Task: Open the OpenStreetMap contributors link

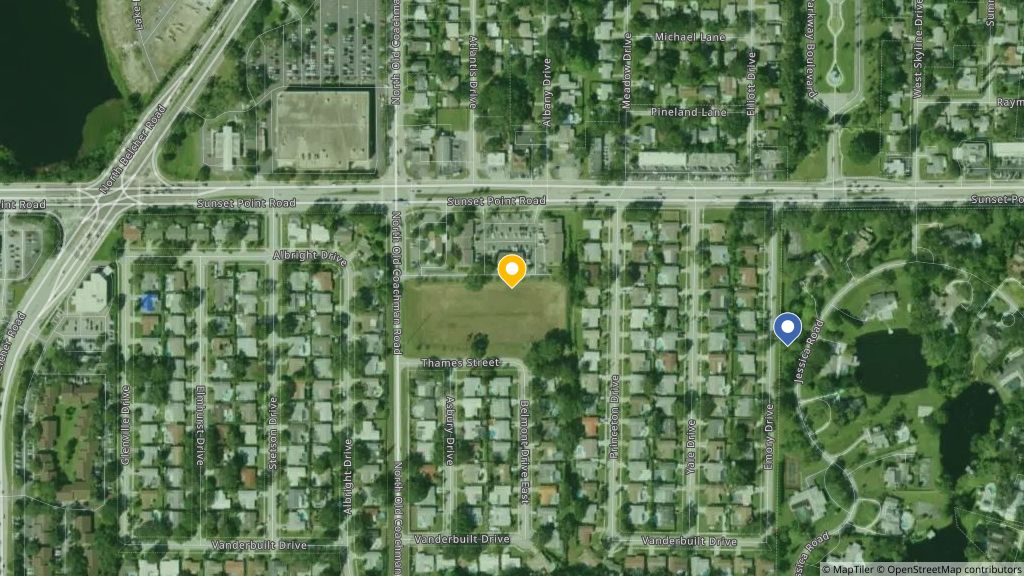Action: click(952, 569)
